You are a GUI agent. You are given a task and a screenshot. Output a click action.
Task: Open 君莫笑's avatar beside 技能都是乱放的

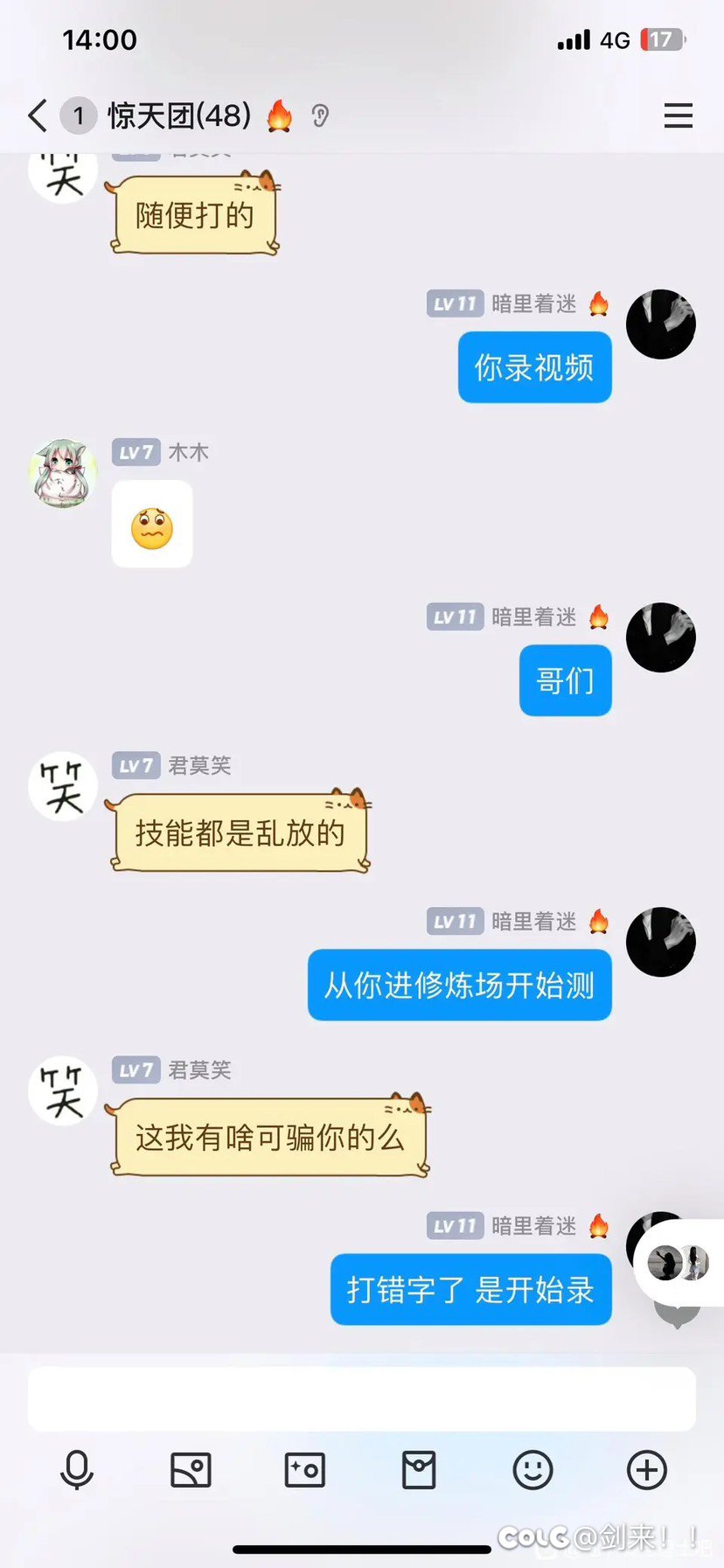(63, 786)
